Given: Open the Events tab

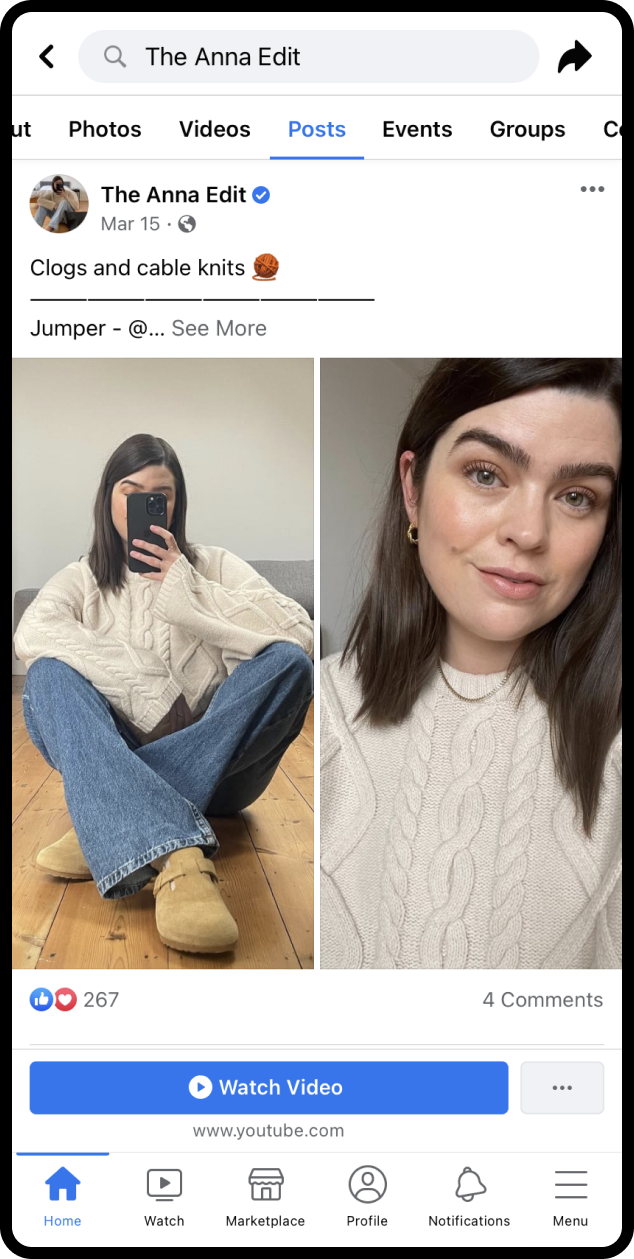Looking at the screenshot, I should (417, 129).
